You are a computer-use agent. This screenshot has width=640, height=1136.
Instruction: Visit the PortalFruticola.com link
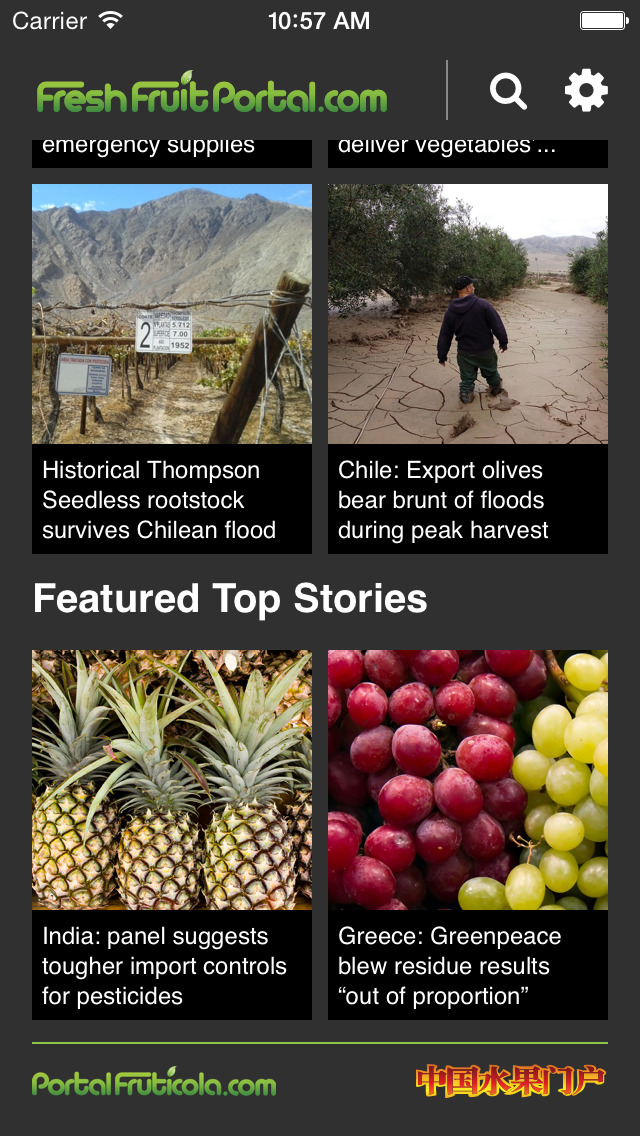tap(154, 1083)
